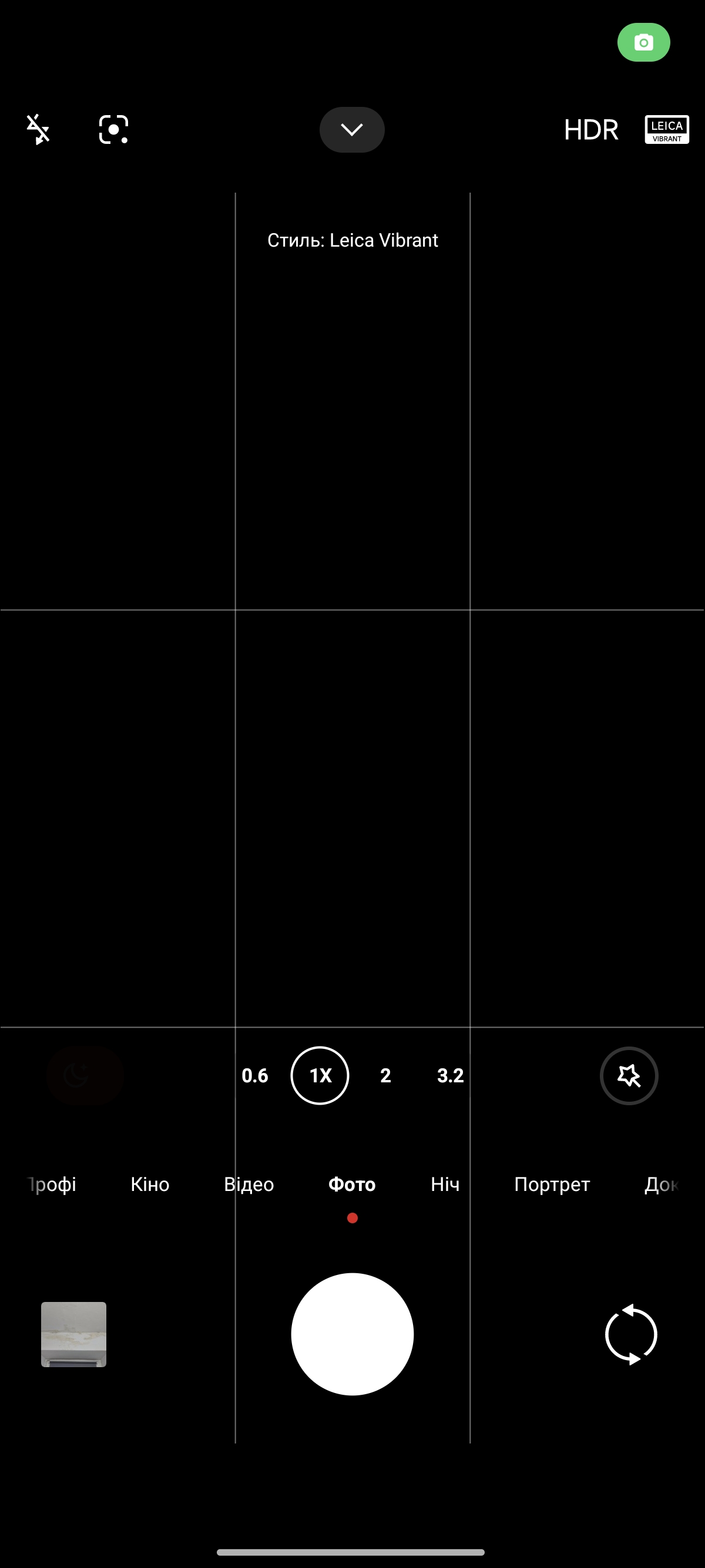This screenshot has height=1568, width=705.
Task: Switch to Кіно mode
Action: [x=150, y=1185]
